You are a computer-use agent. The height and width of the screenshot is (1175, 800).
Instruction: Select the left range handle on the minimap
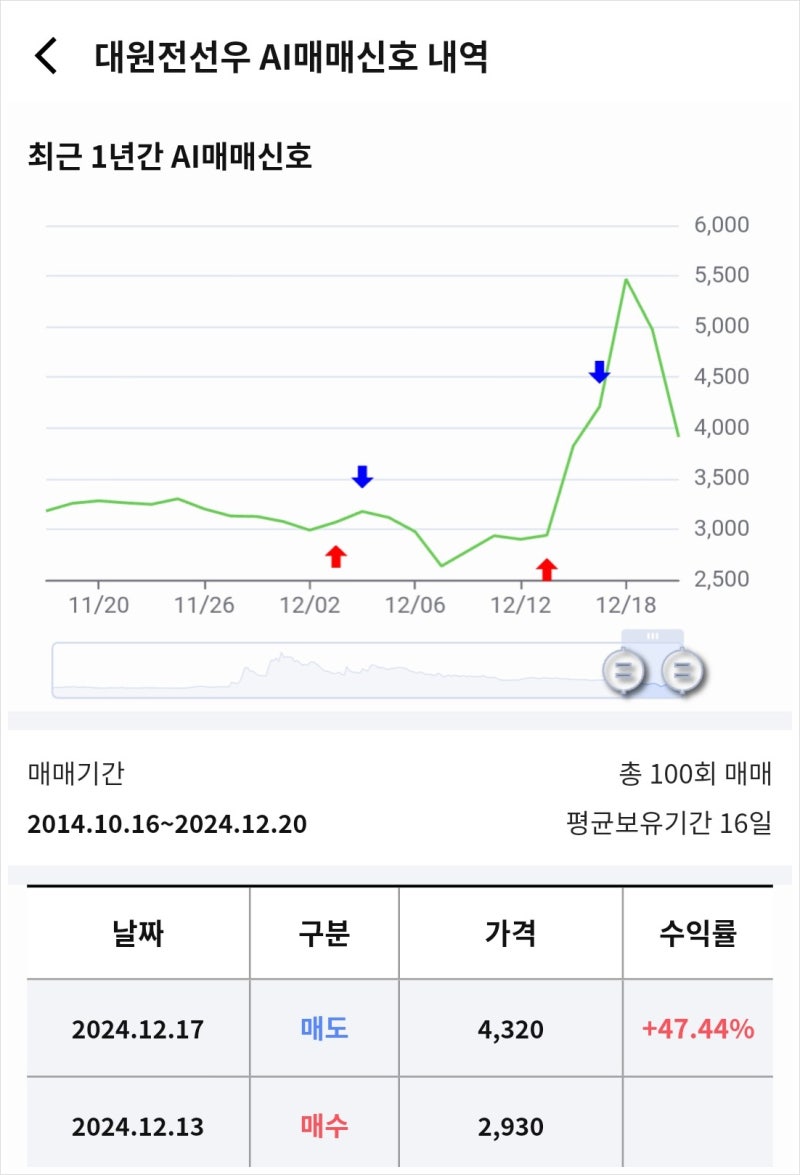(x=622, y=671)
